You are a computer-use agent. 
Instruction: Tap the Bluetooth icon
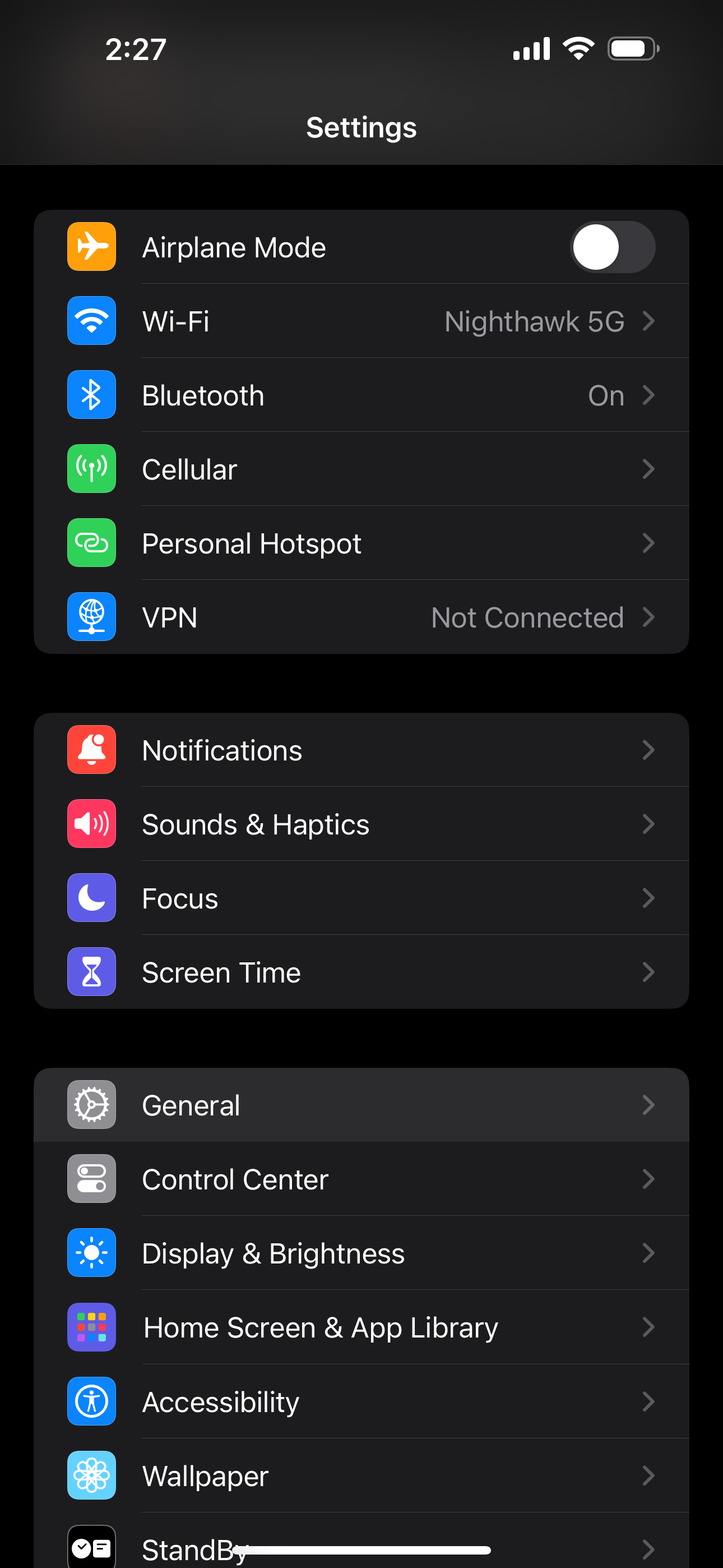click(91, 394)
